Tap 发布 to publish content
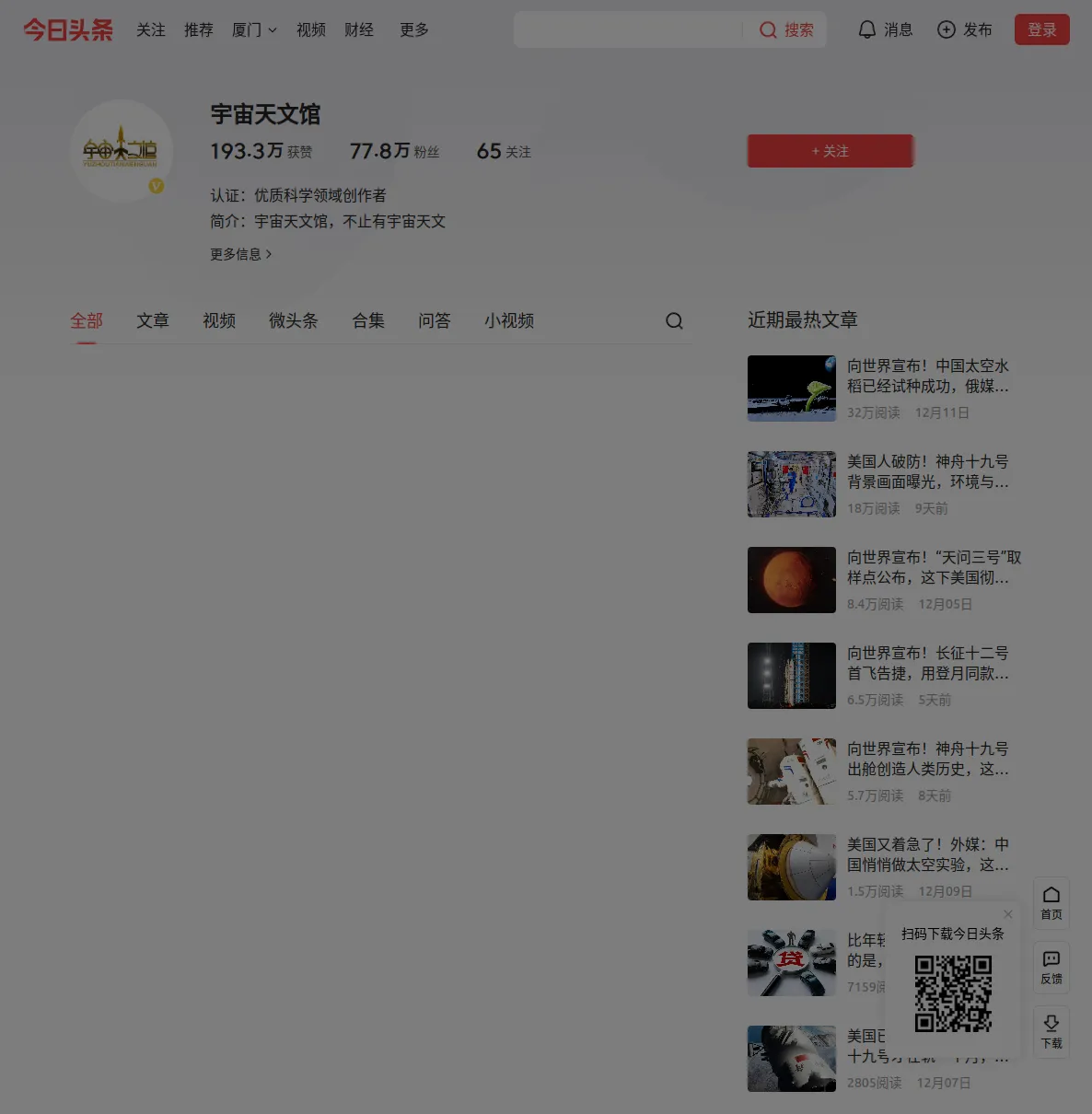 [964, 30]
